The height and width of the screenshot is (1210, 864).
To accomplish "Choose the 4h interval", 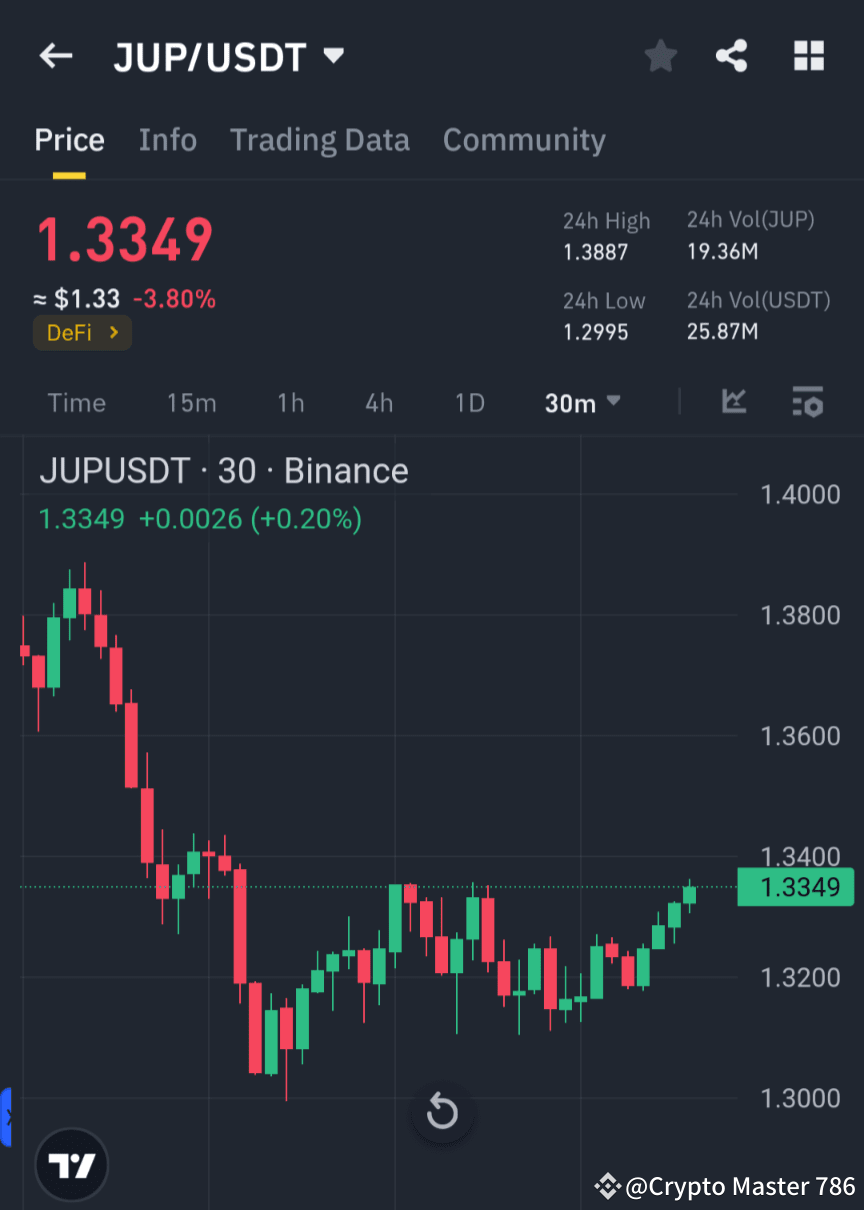I will tap(378, 403).
